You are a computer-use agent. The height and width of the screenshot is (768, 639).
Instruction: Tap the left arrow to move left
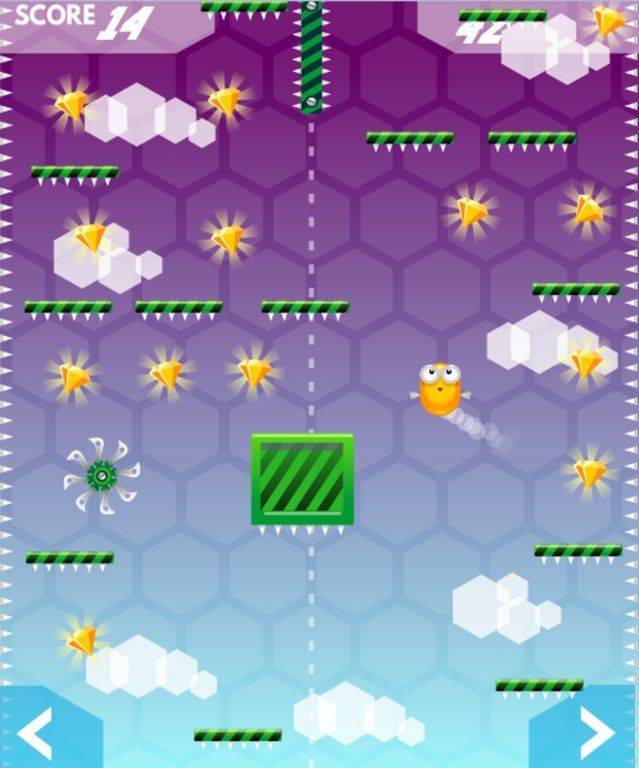point(36,733)
